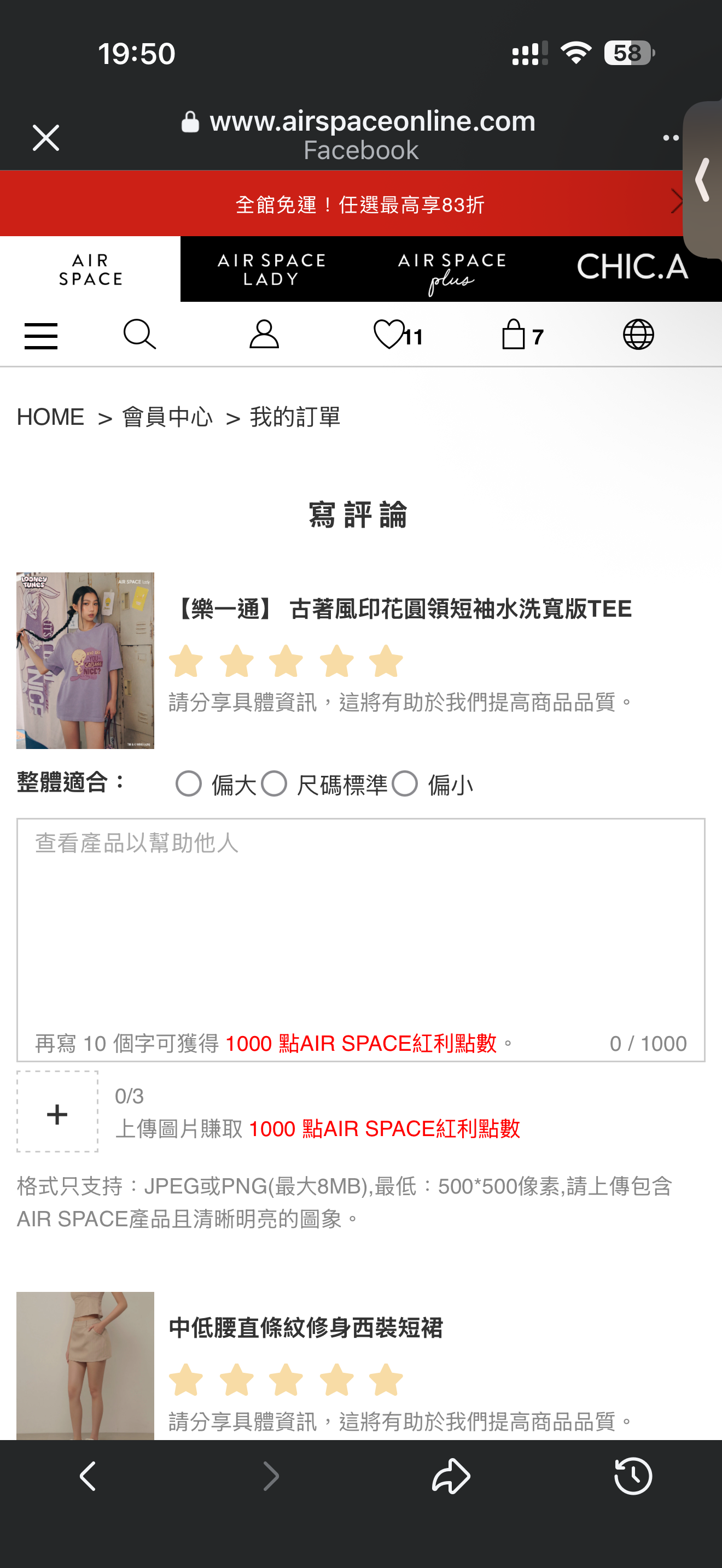This screenshot has width=722, height=1568.
Task: Select the 偏小 fit option
Action: coord(405,783)
